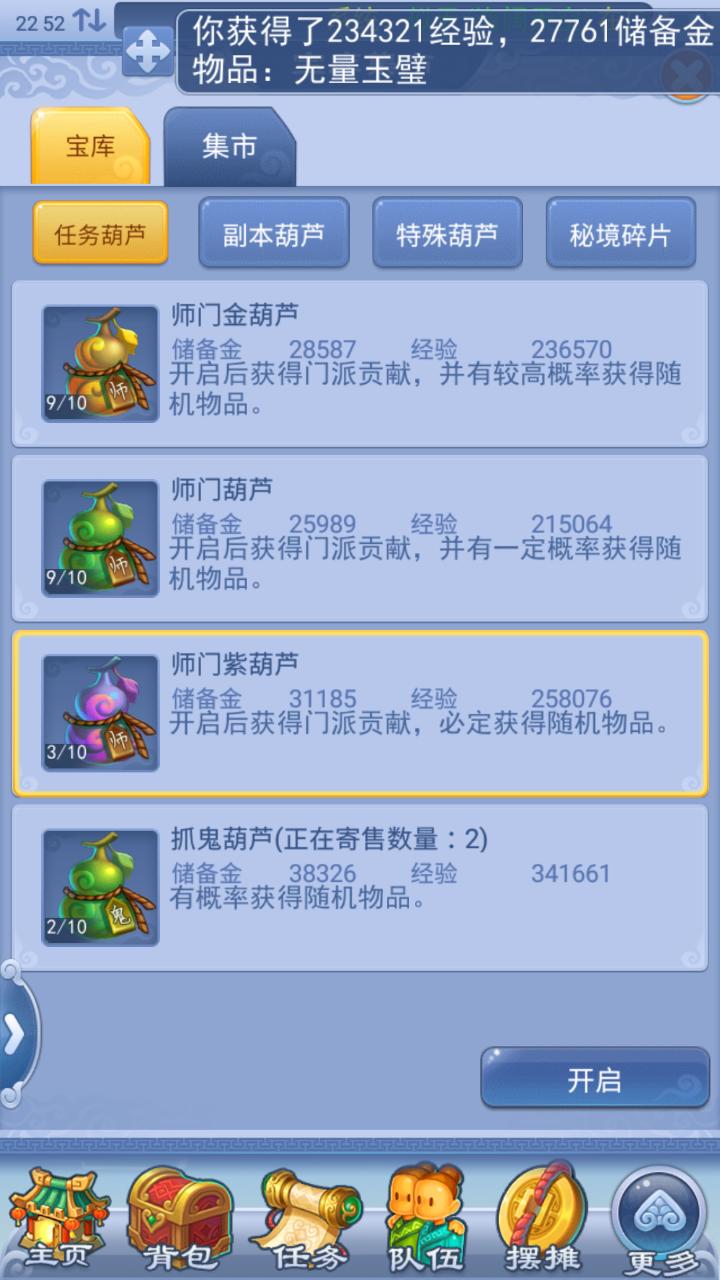This screenshot has height=1280, width=720.
Task: Switch to the 集市 tab
Action: click(230, 148)
